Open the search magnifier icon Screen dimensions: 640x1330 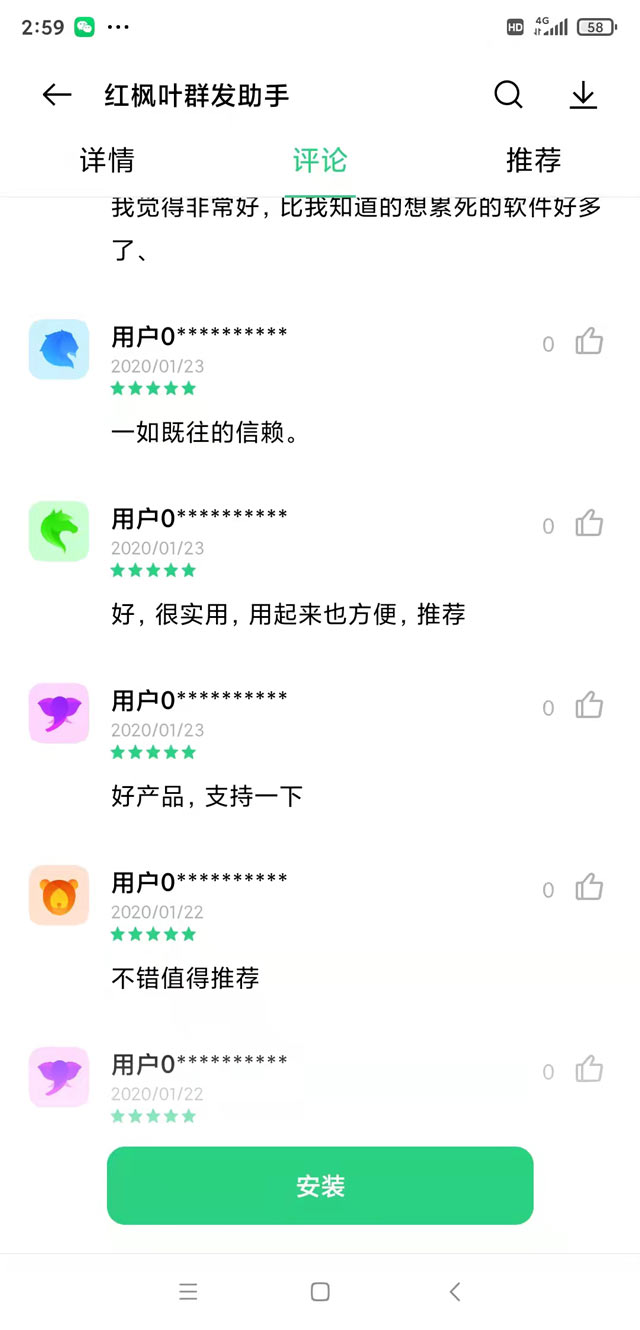(x=508, y=95)
